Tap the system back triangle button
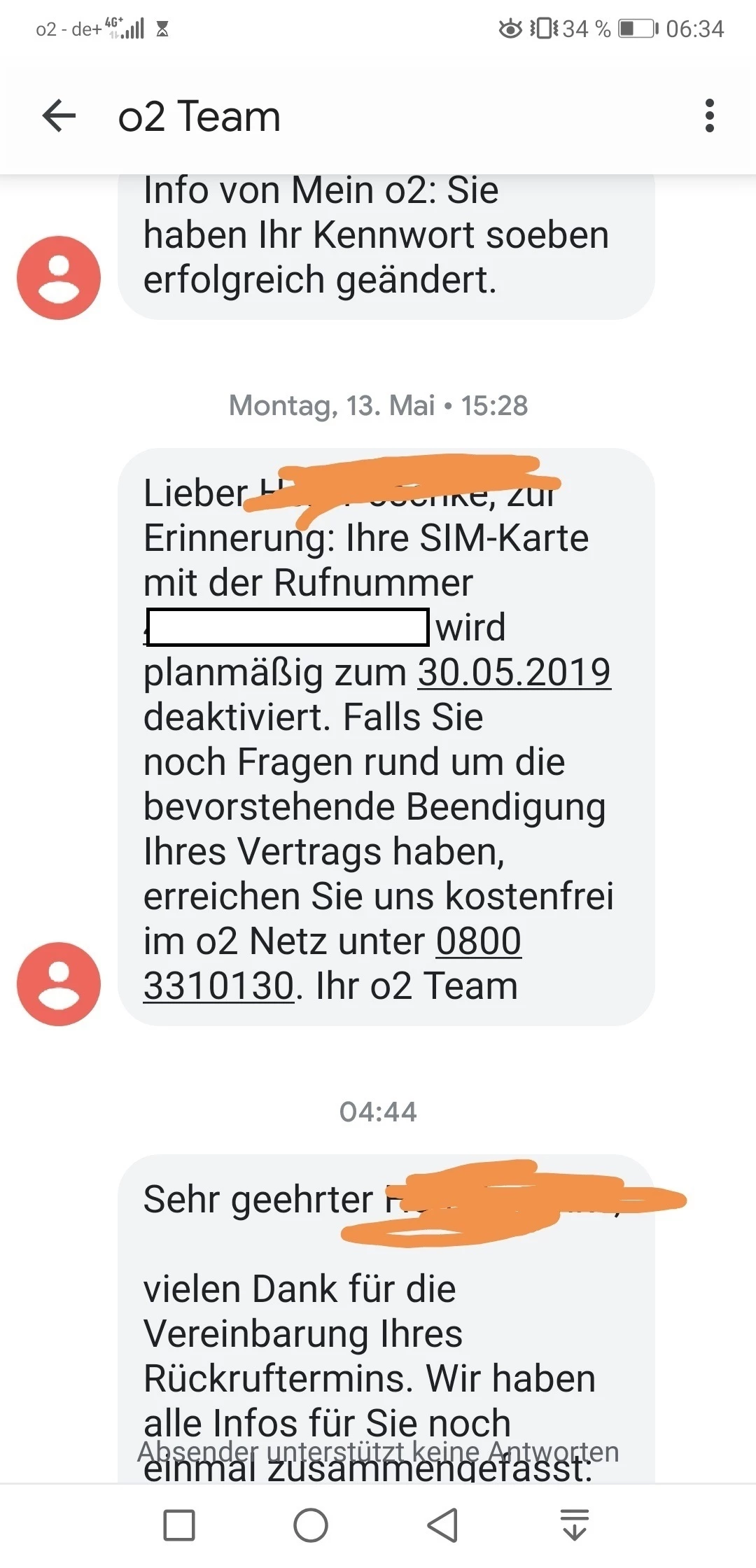 [442, 1525]
